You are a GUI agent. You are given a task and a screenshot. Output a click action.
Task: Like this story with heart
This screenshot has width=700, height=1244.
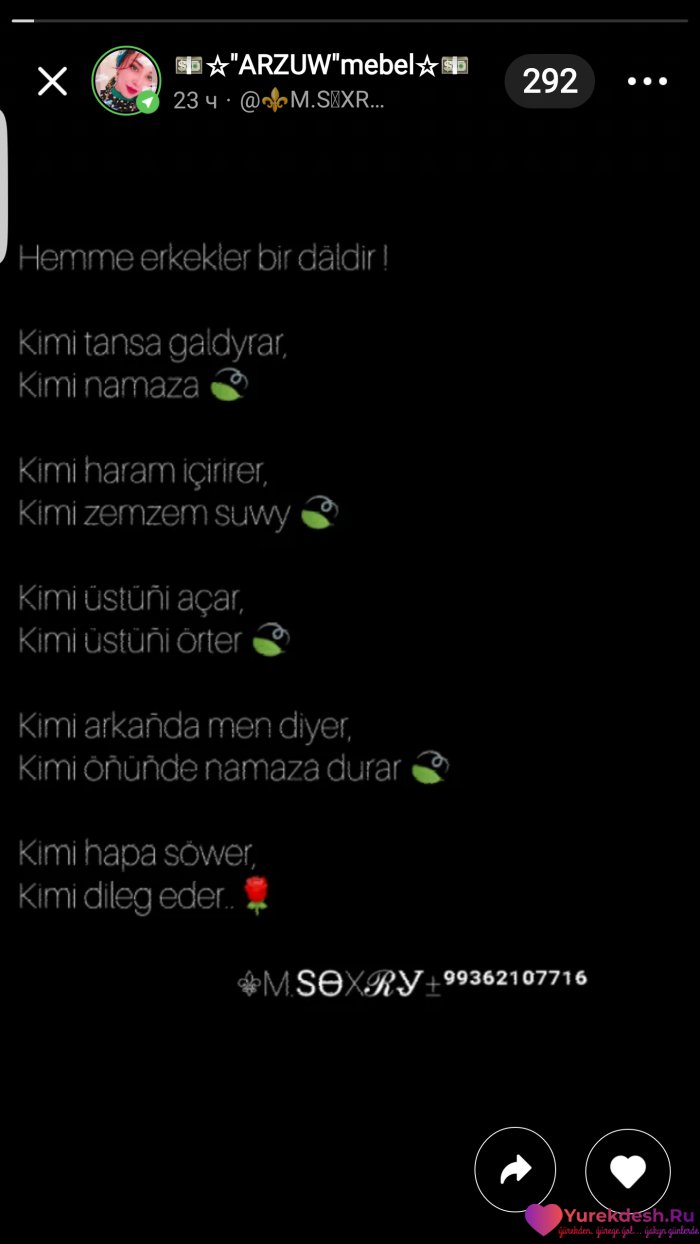[627, 1170]
